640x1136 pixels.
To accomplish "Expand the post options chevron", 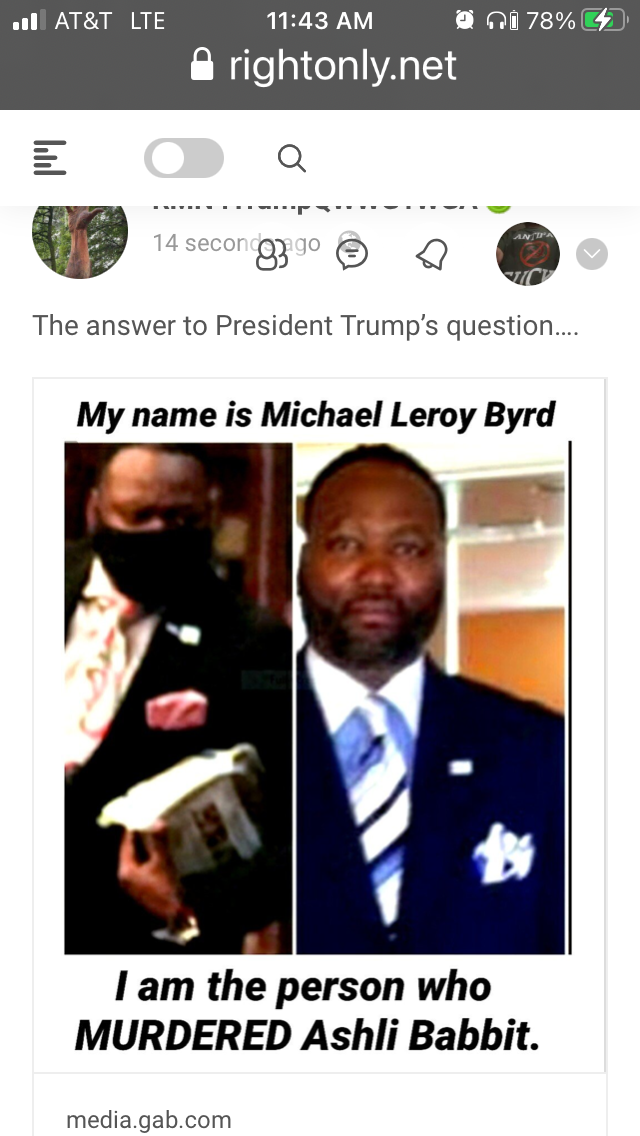I will [592, 255].
